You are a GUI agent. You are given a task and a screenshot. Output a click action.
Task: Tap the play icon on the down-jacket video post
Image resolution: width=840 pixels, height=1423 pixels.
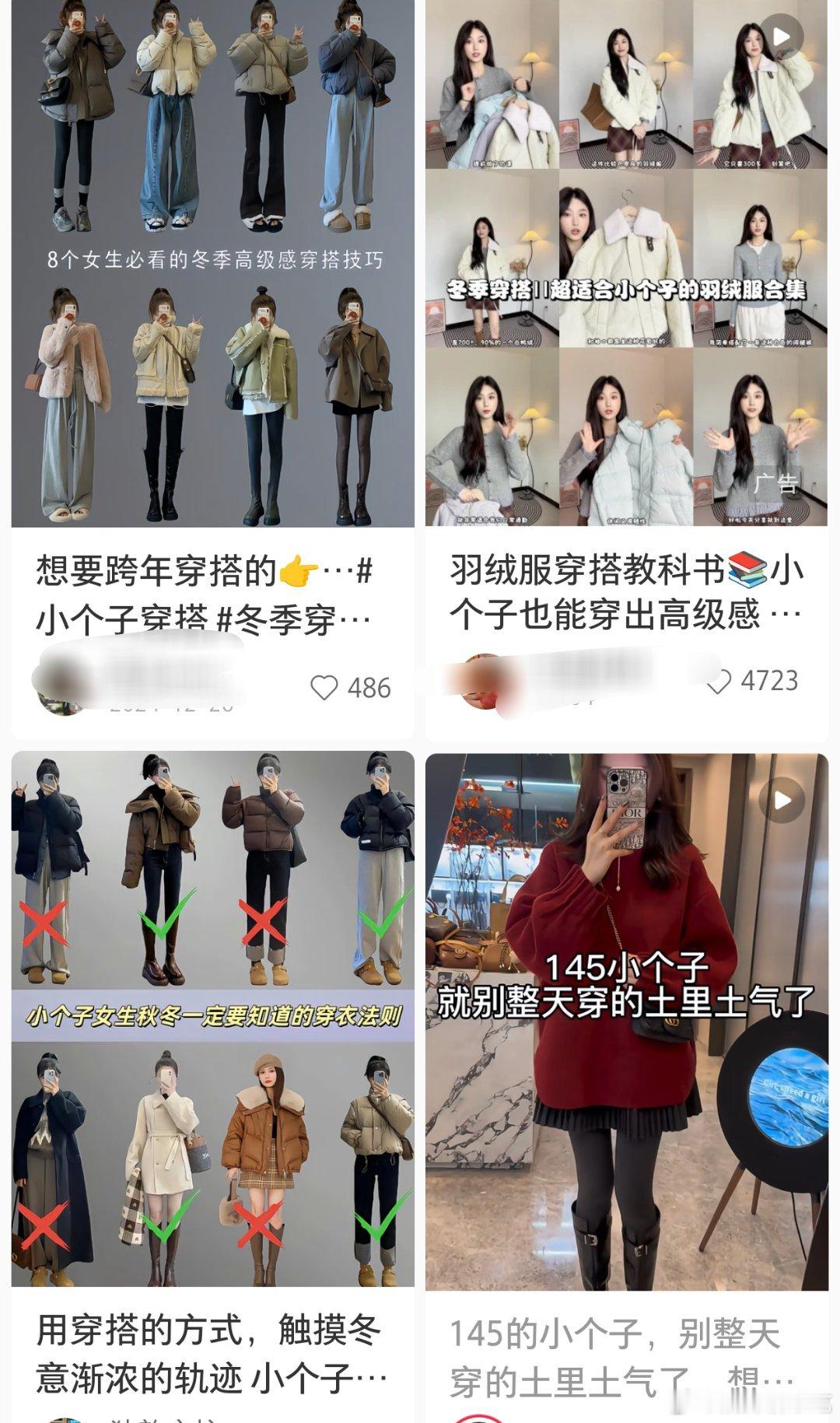pos(780,33)
